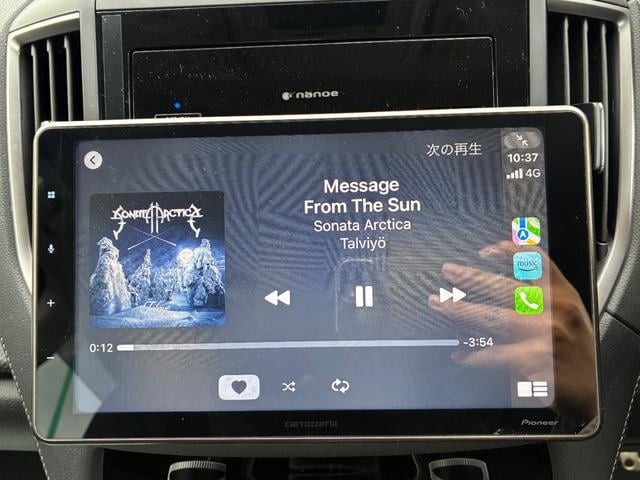Viewport: 640px width, 480px height.
Task: Go back to the previous track
Action: [x=277, y=297]
